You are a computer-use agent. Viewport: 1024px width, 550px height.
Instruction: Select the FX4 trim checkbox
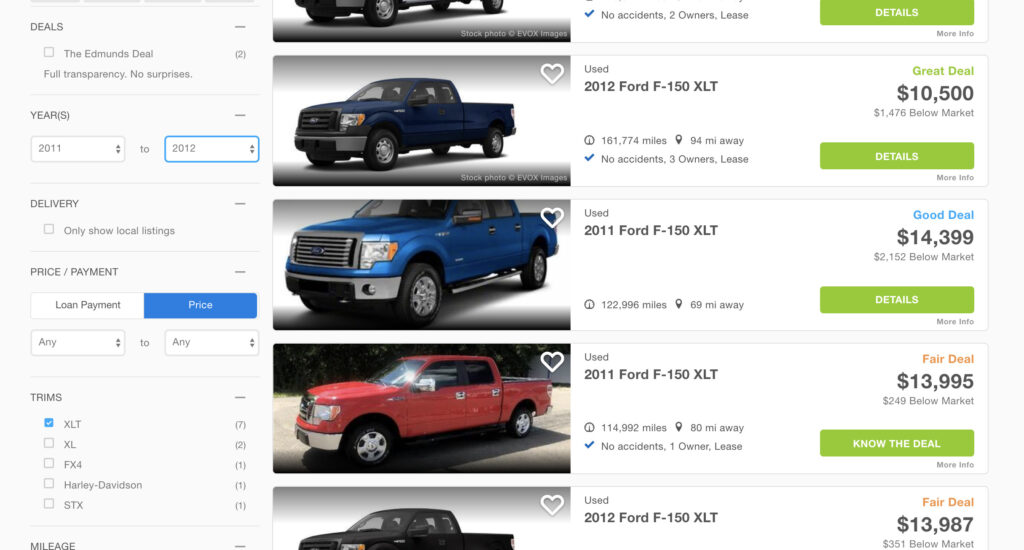pos(49,464)
